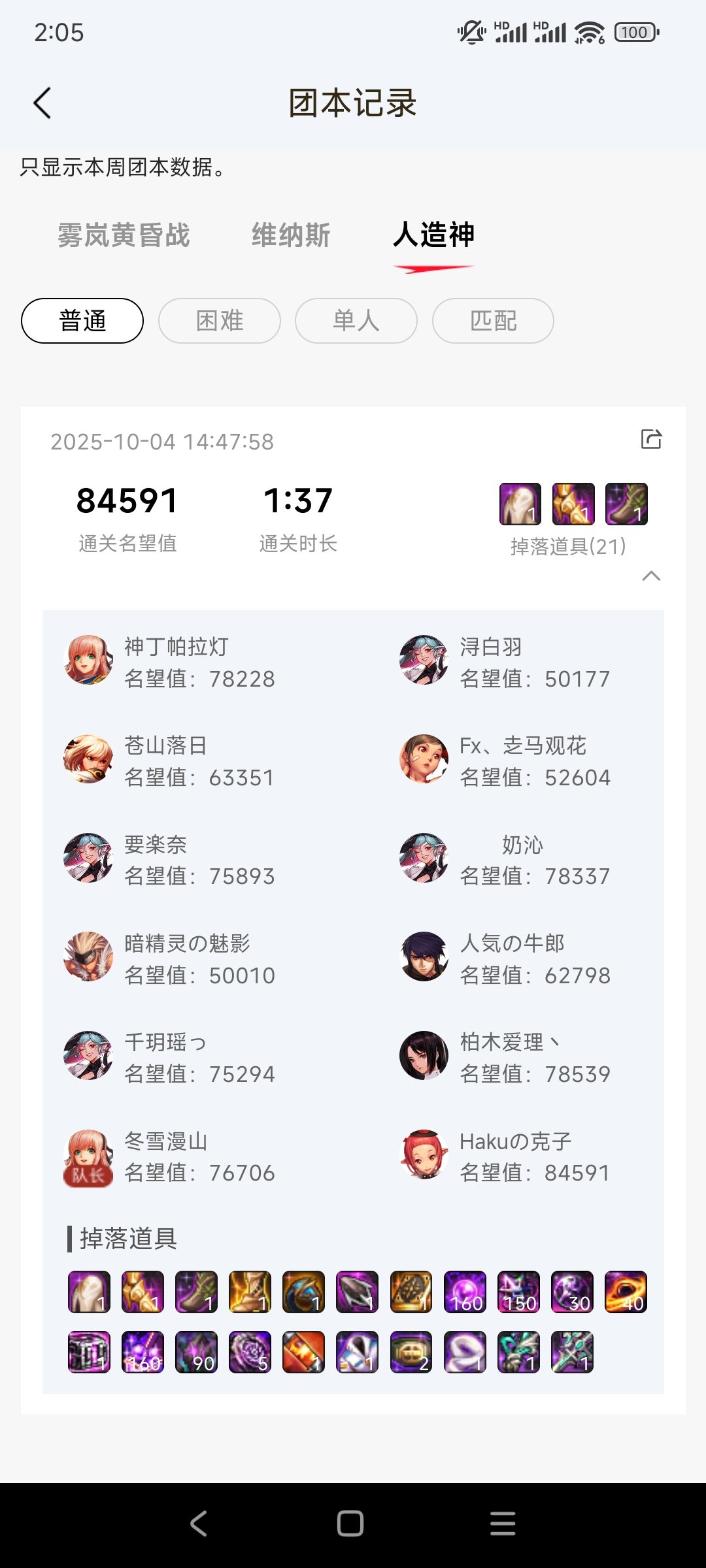
Task: Collapse the raid record details
Action: (651, 576)
